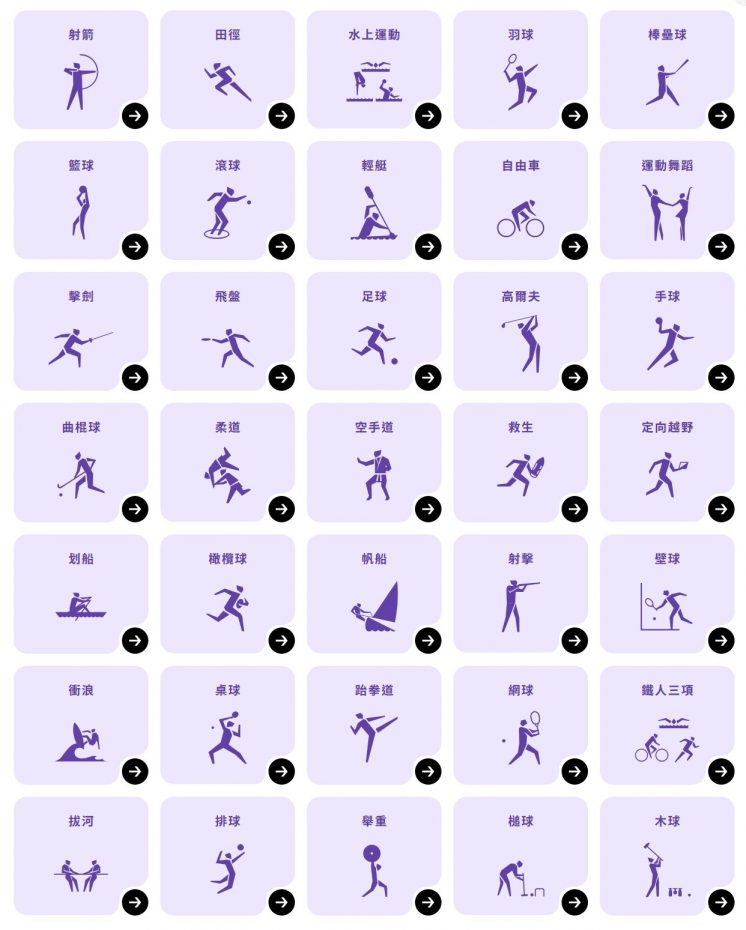Screen dimensions: 746x930
Task: Open the 高爾夫 golf card
Action: (520, 332)
